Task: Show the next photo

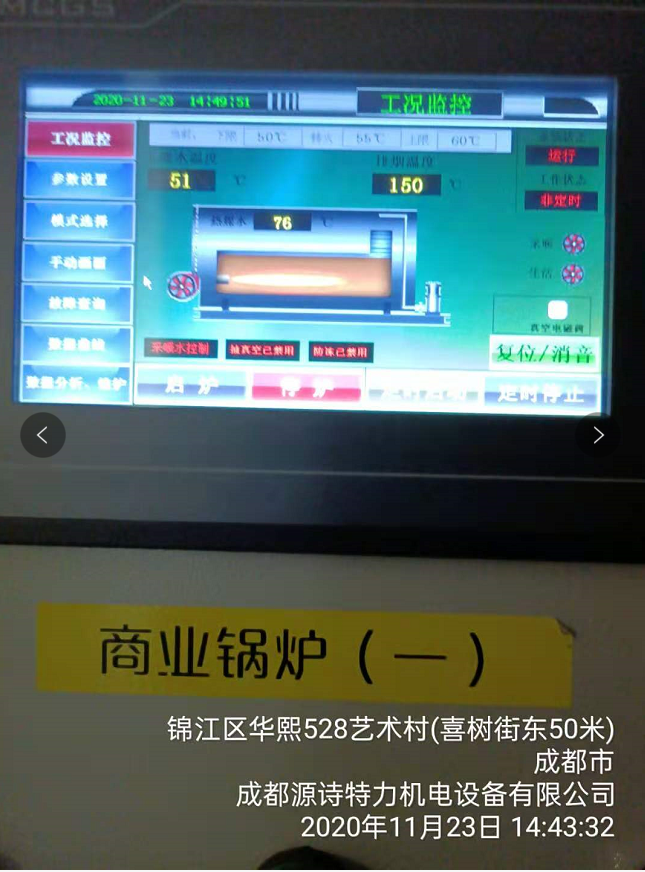Action: click(598, 435)
